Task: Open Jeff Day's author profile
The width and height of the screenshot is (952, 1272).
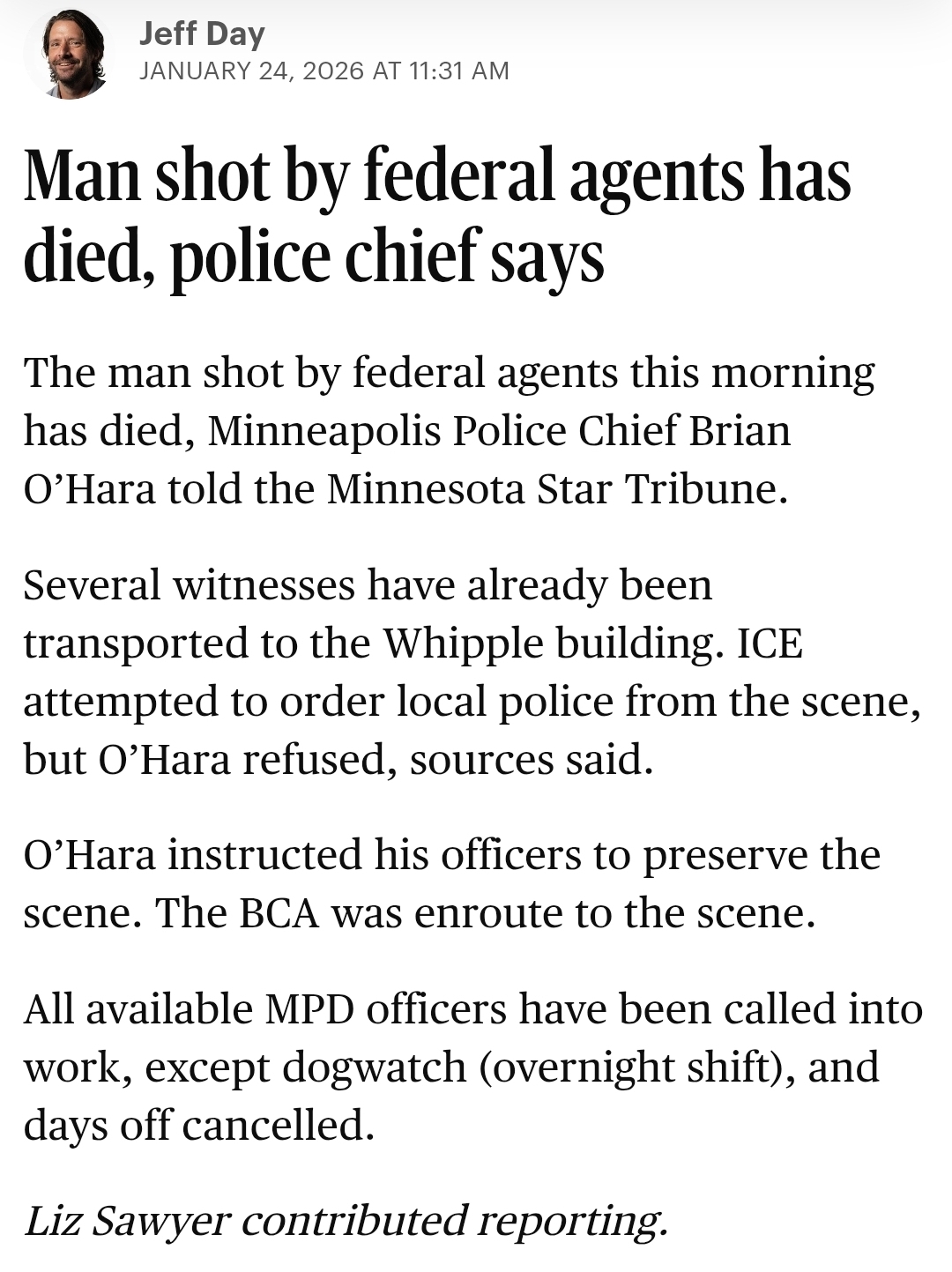Action: click(202, 33)
